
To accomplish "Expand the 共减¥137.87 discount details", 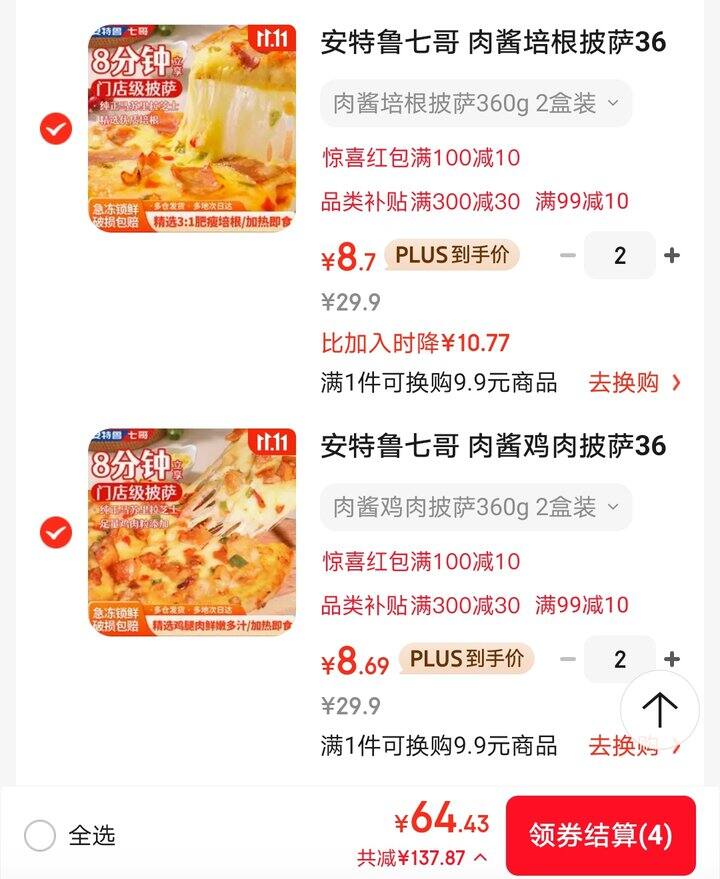I will click(422, 857).
